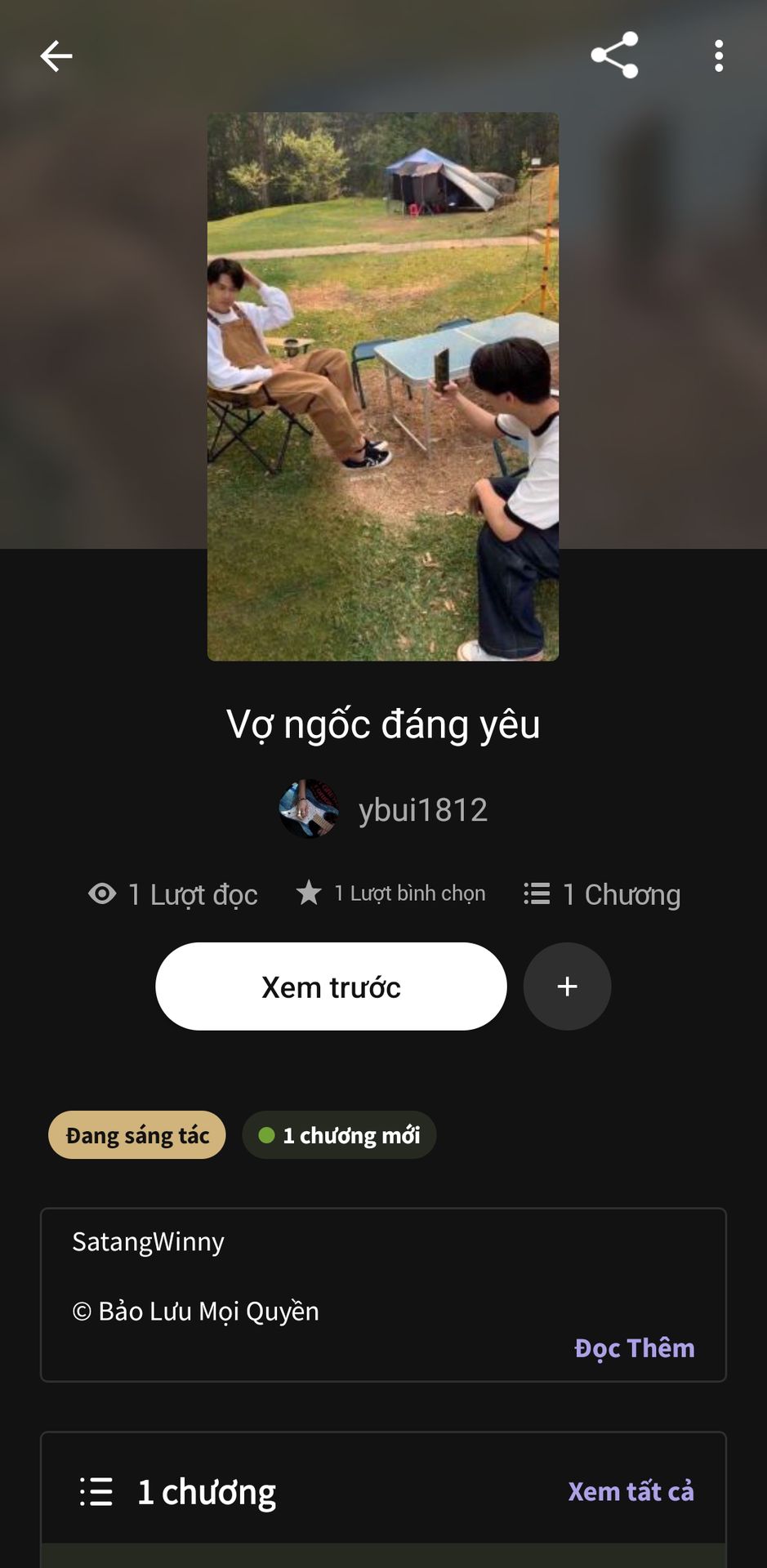Viewport: 767px width, 1568px height.
Task: Open author profile ybui1812
Action: point(384,809)
